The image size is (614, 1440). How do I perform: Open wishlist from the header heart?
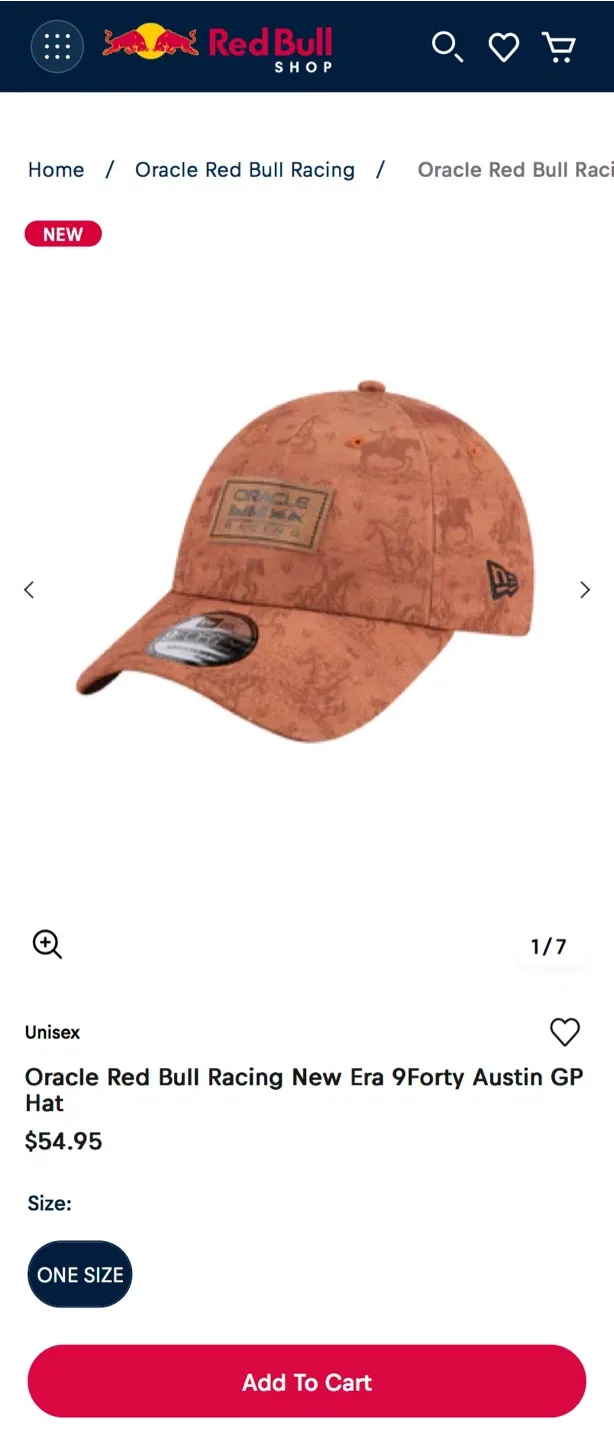tap(503, 47)
